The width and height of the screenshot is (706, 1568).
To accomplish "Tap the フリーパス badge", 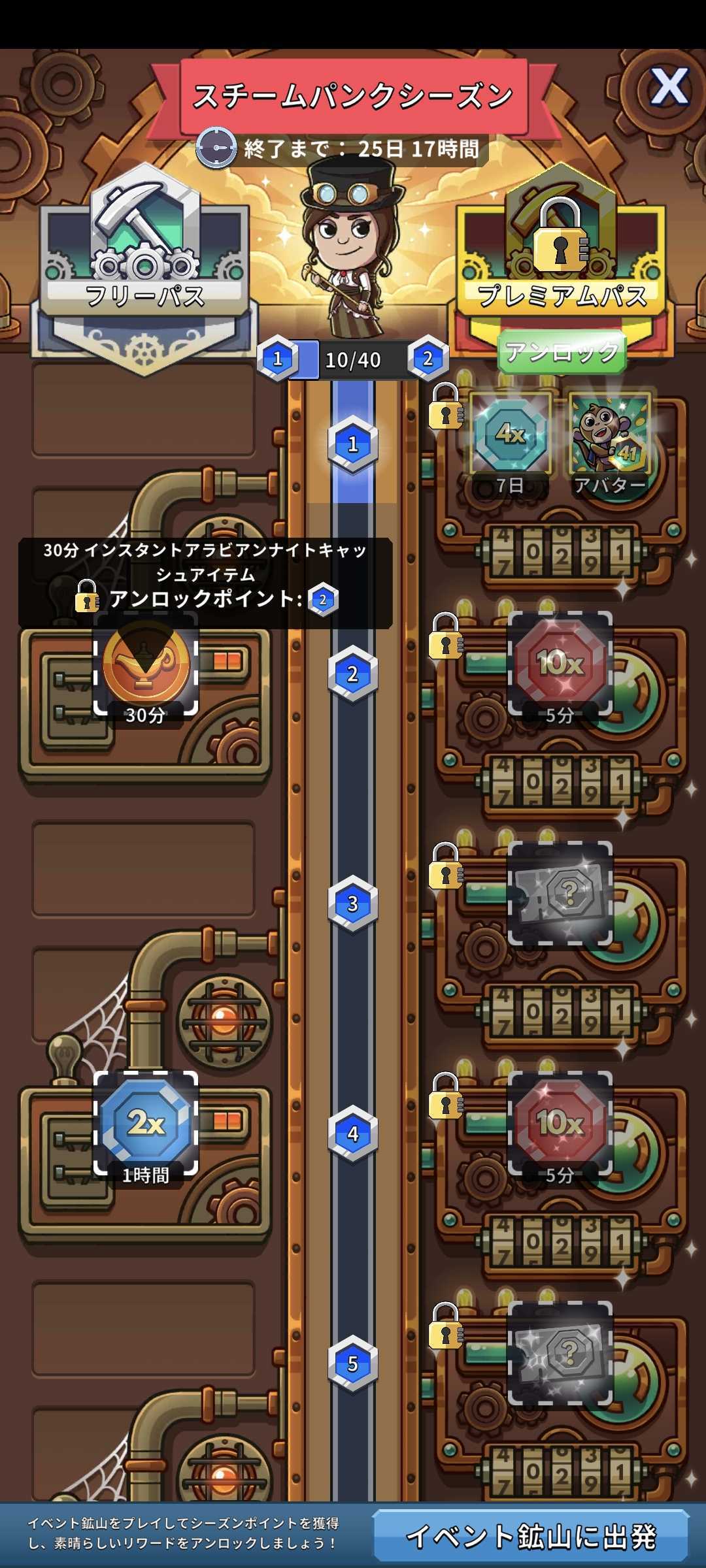I will tap(145, 268).
